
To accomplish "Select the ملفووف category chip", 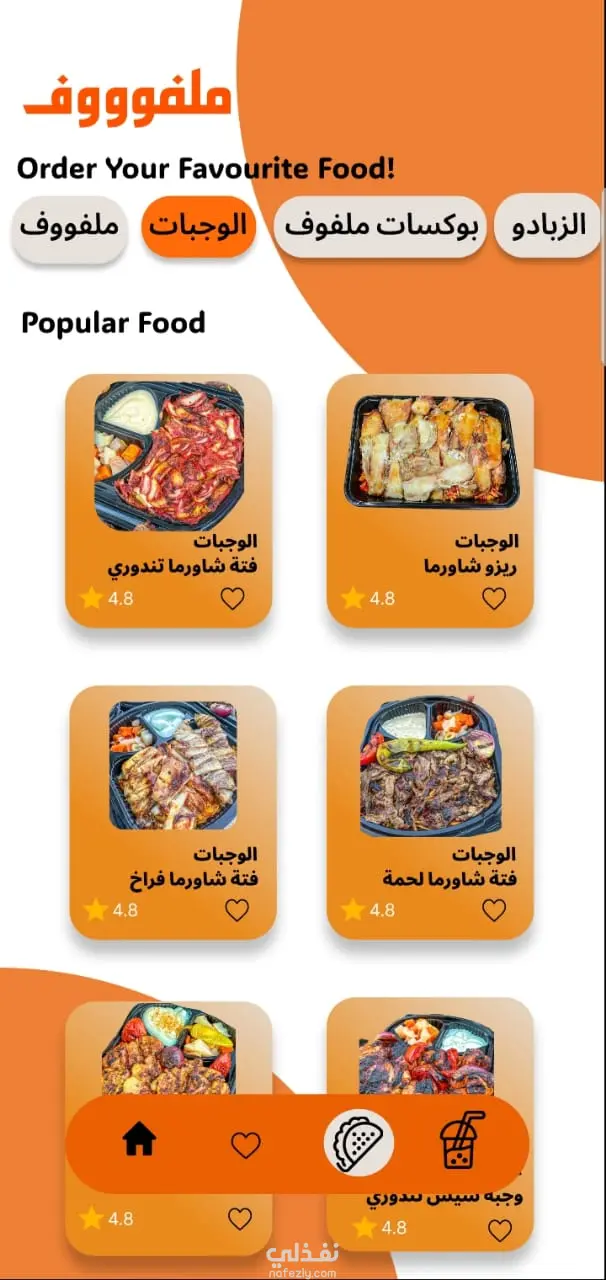I will tap(69, 224).
